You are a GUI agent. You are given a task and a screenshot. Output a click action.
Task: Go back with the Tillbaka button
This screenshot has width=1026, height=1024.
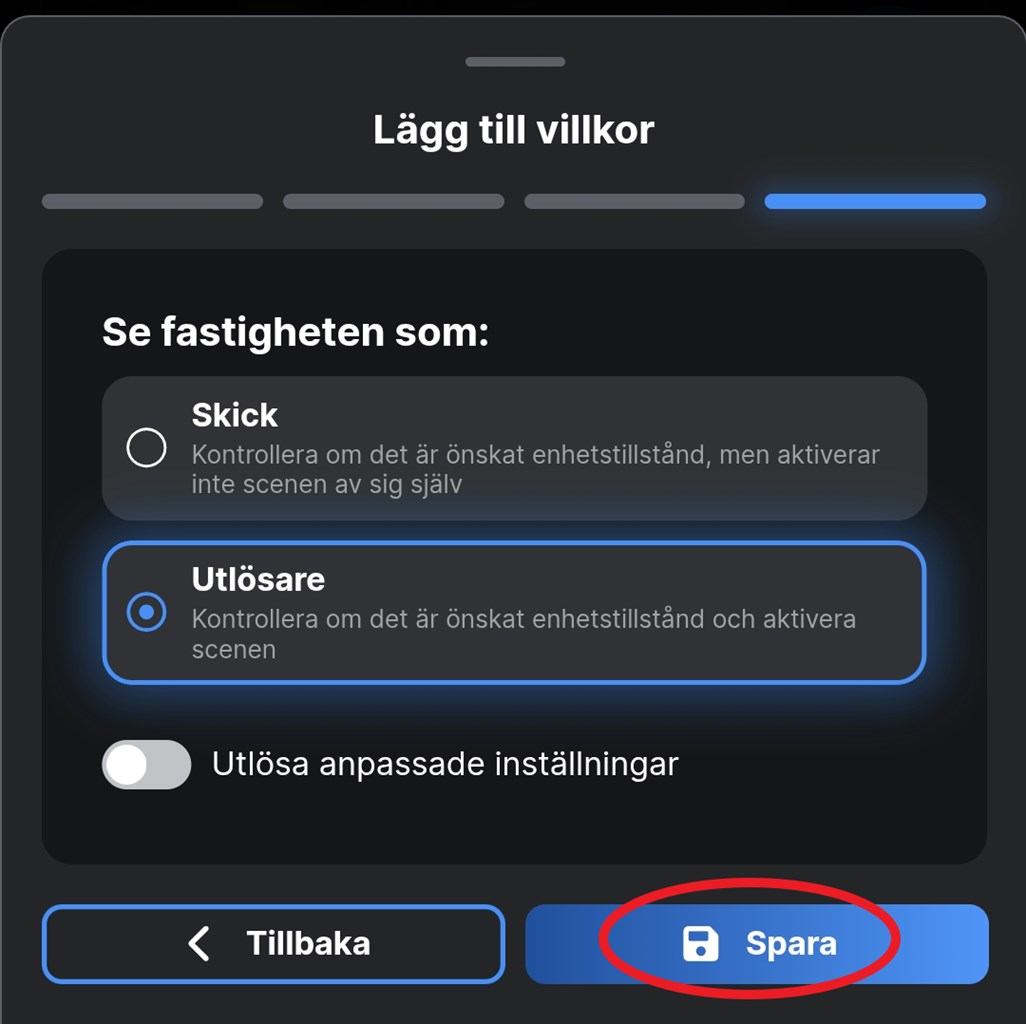(273, 943)
